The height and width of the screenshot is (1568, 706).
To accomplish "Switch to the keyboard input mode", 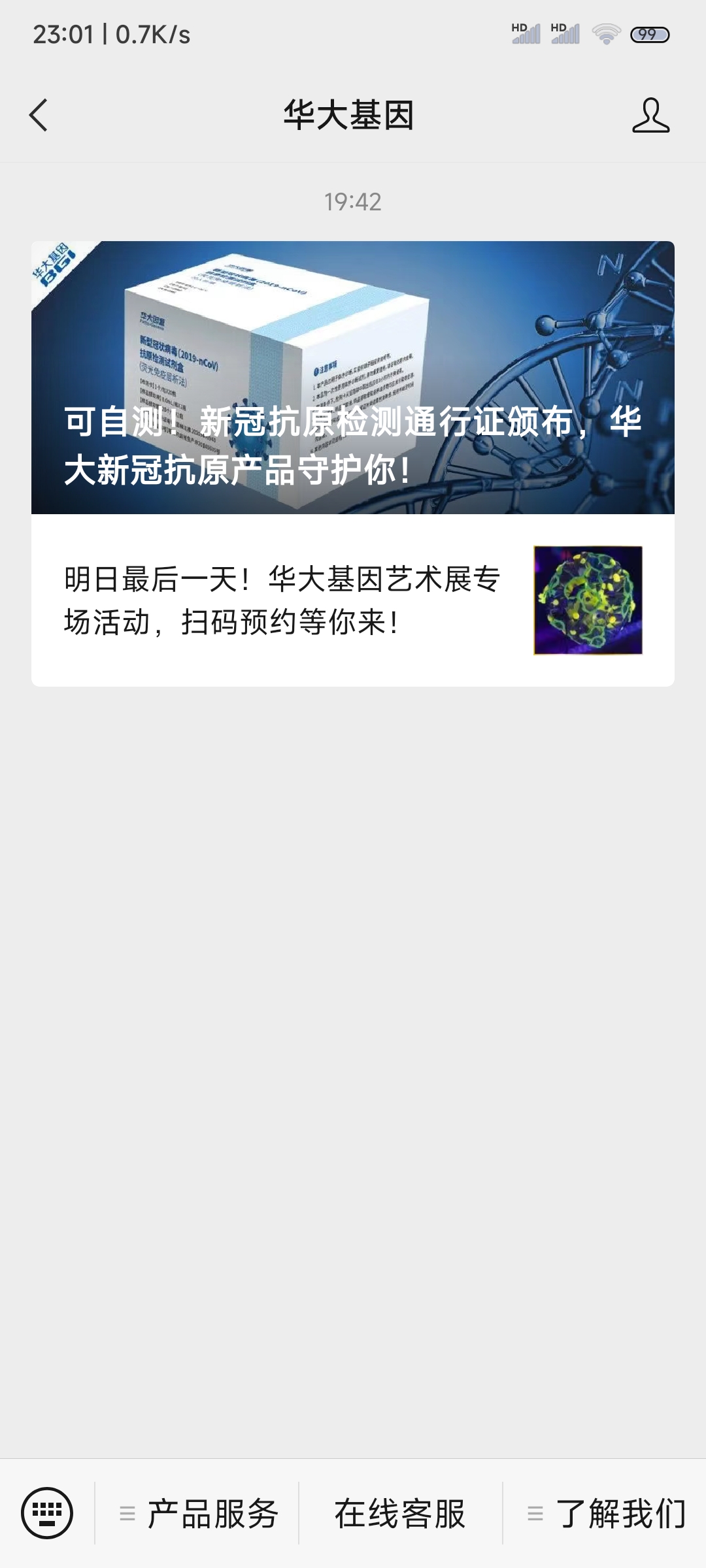I will 47,1513.
